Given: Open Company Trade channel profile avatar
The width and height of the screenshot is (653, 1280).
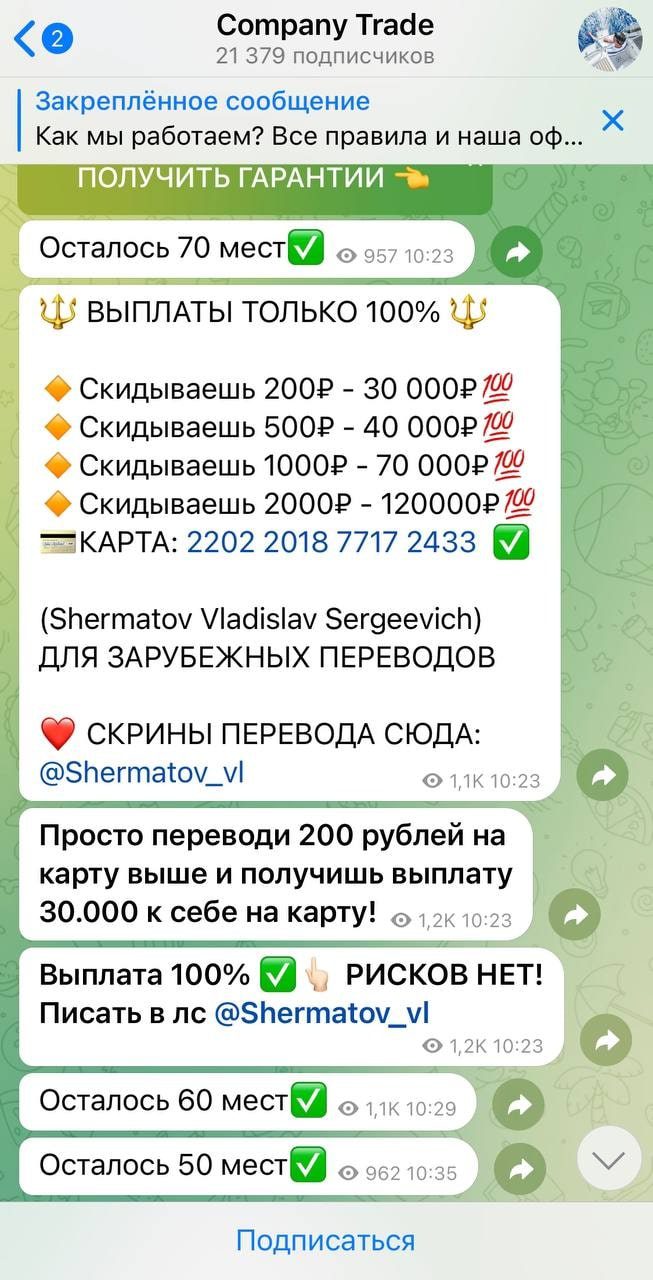Looking at the screenshot, I should tap(609, 39).
